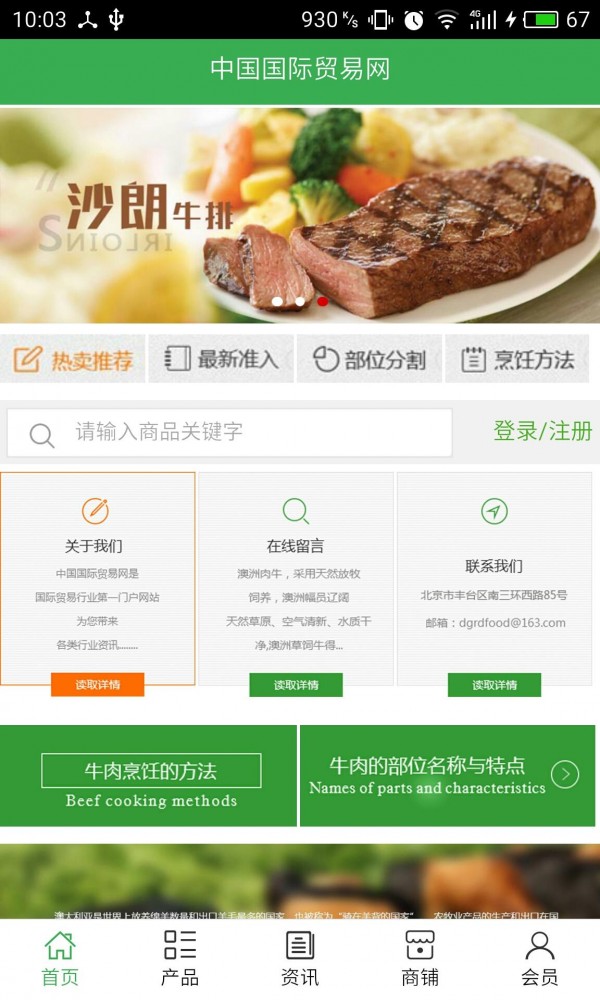This screenshot has height=1000, width=600.
Task: Open the 最新准入 section
Action: pos(221,360)
